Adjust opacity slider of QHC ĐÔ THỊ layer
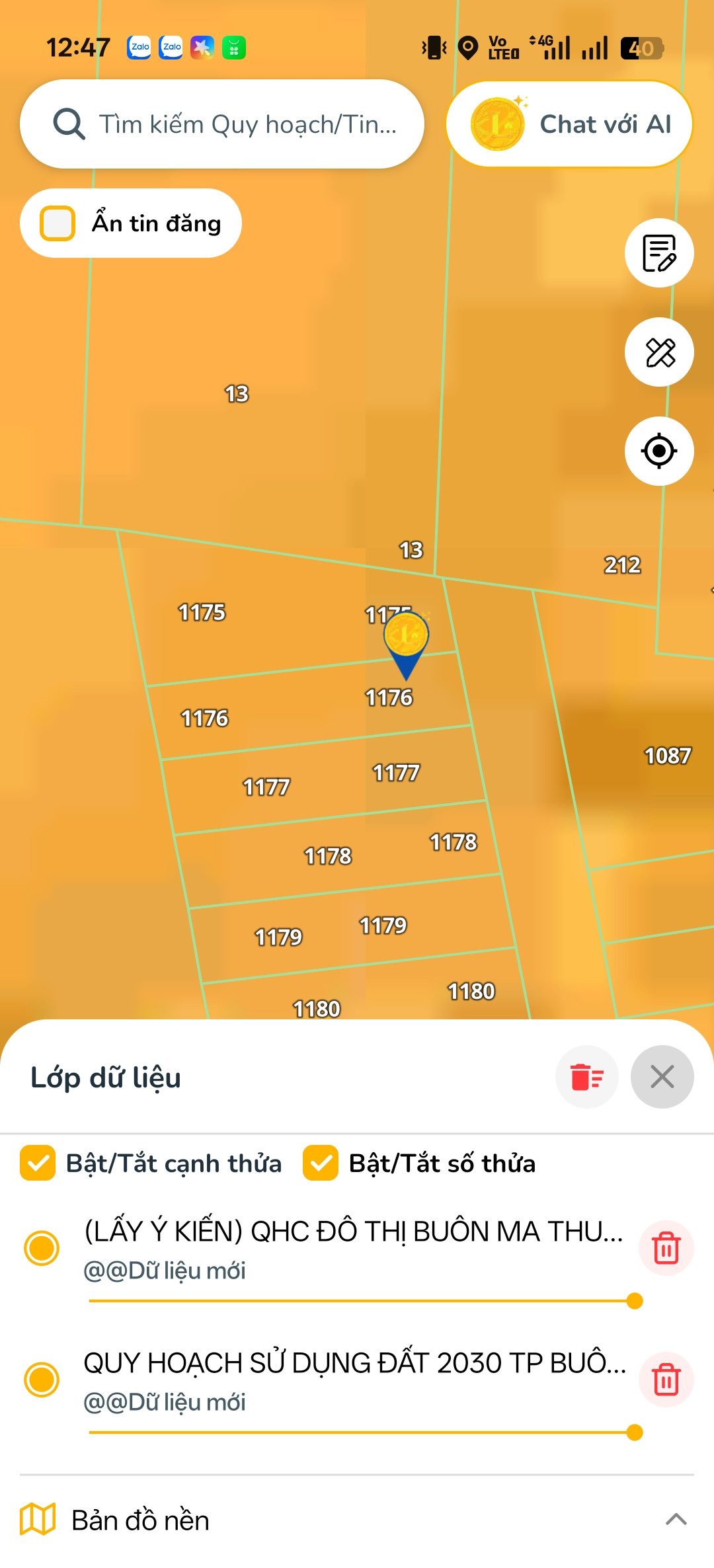 (x=366, y=1301)
